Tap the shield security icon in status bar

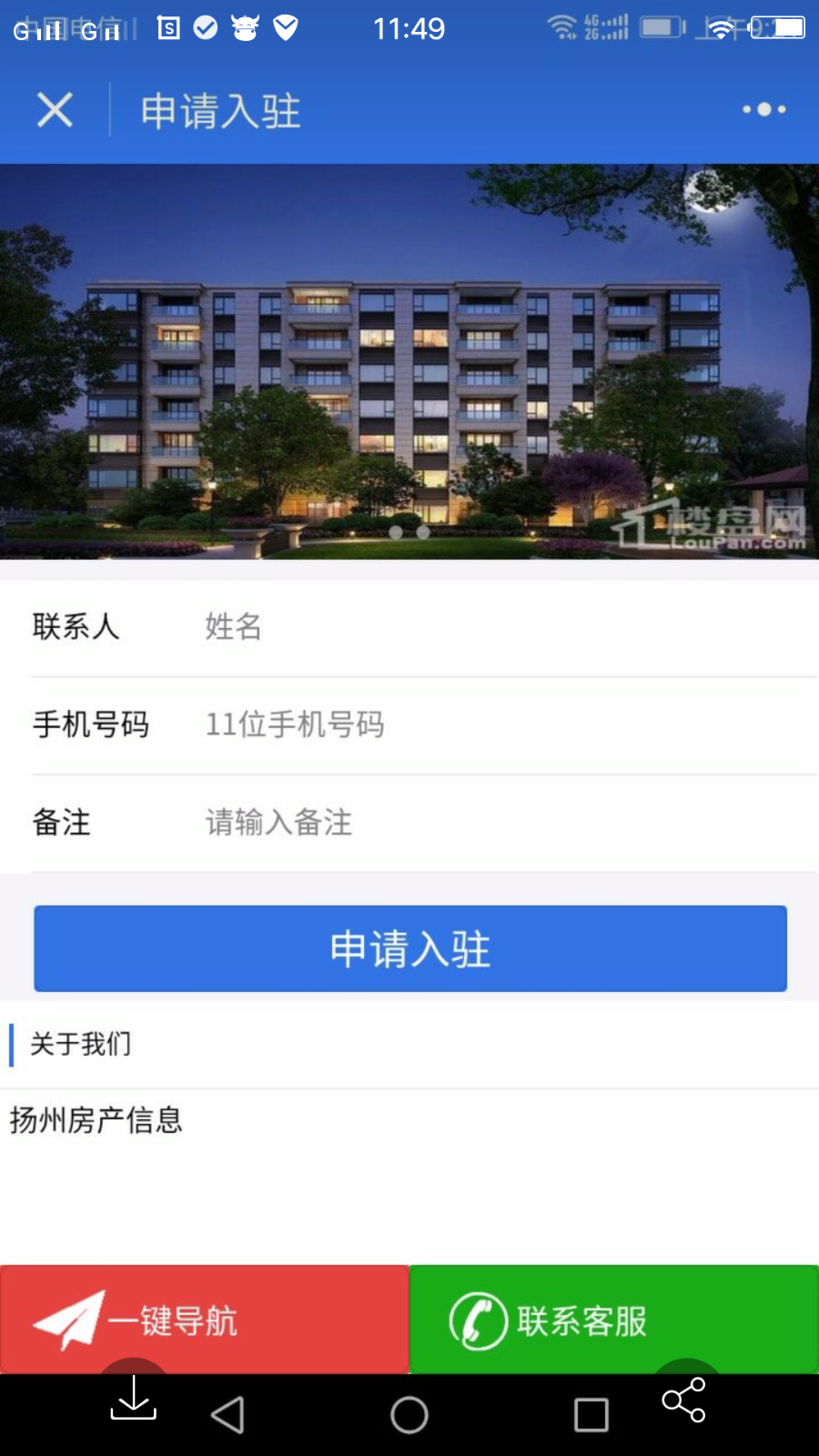(285, 27)
